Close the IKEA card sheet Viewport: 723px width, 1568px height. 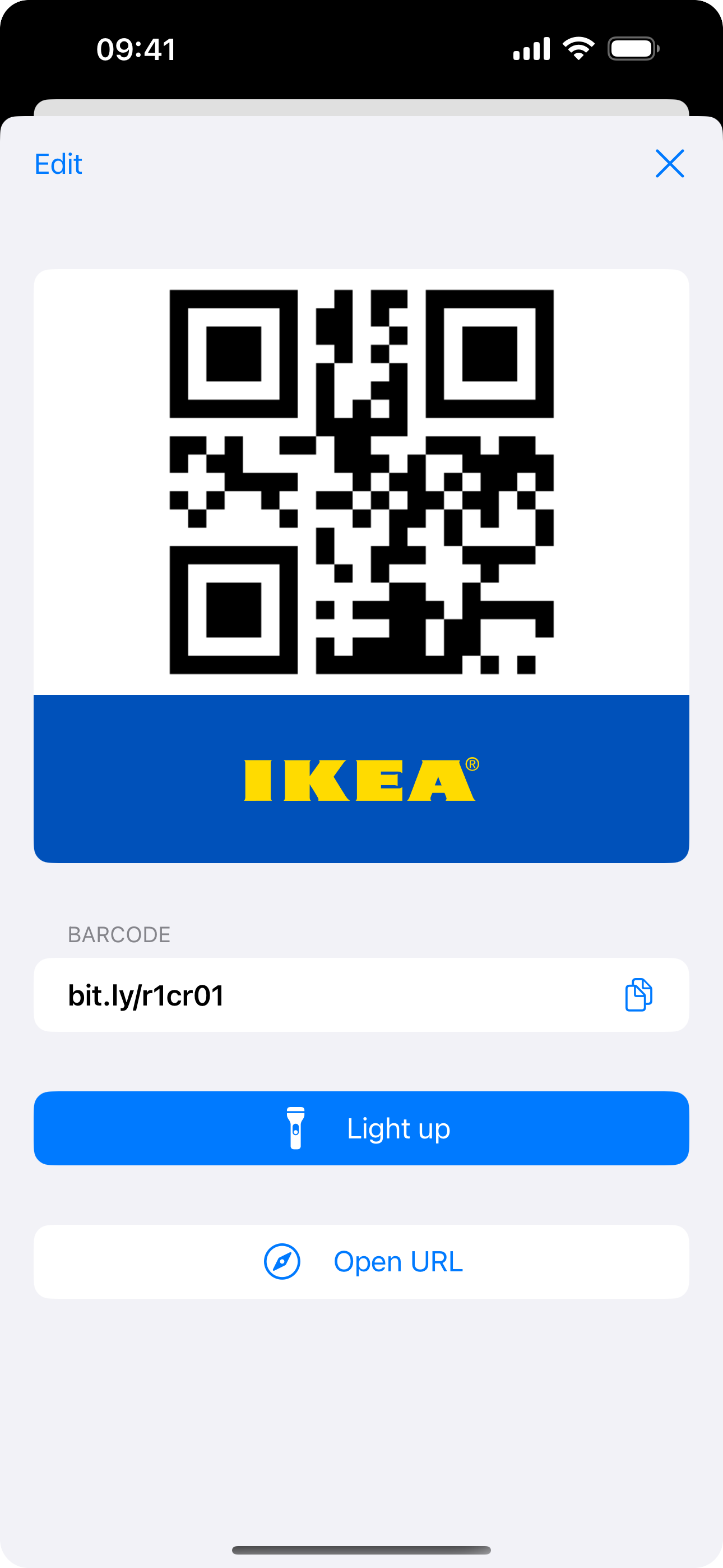tap(669, 164)
